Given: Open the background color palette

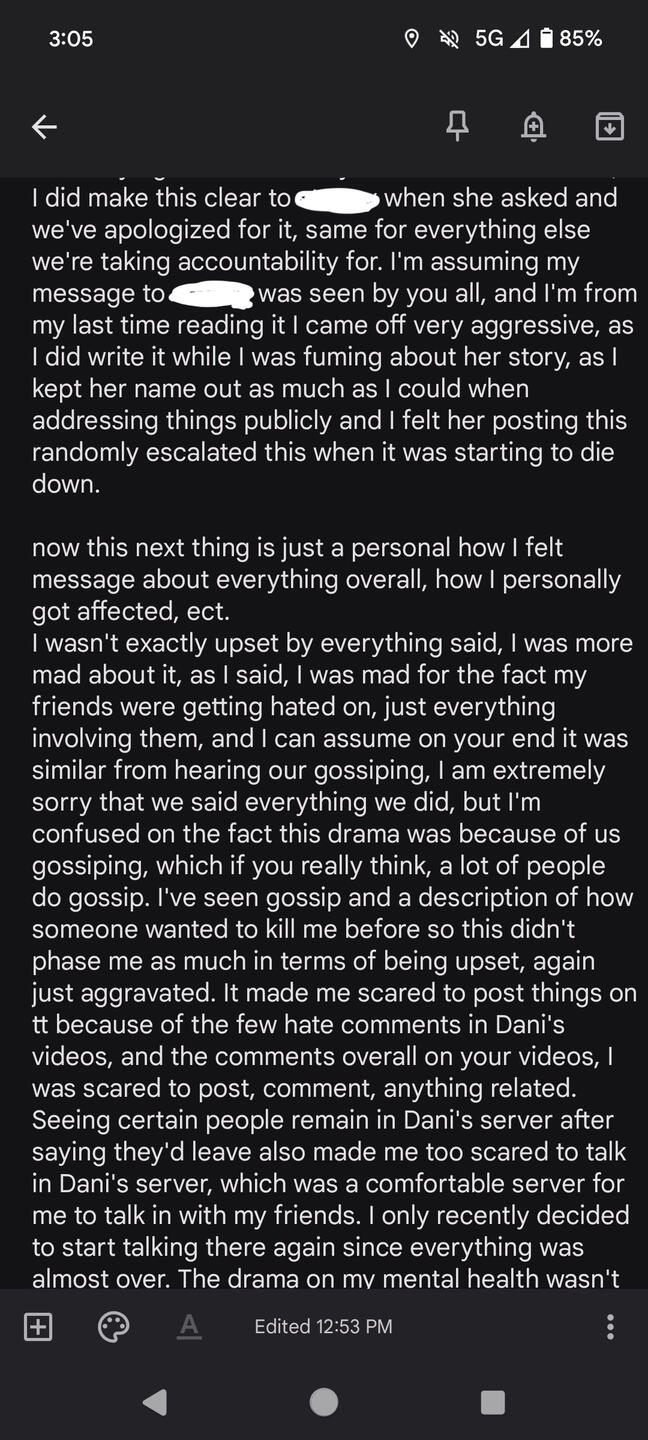Looking at the screenshot, I should (113, 1326).
